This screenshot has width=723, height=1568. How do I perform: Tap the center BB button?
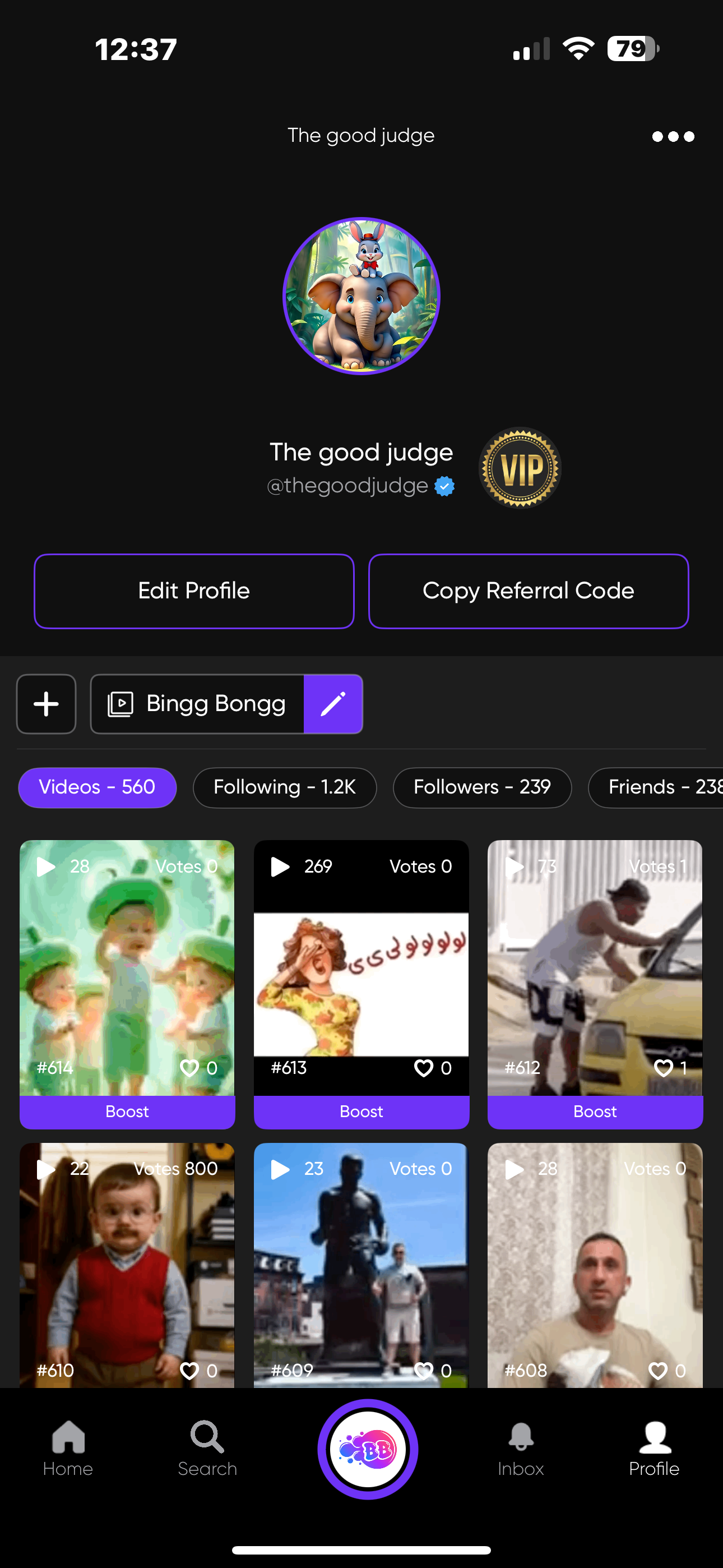[x=368, y=1449]
